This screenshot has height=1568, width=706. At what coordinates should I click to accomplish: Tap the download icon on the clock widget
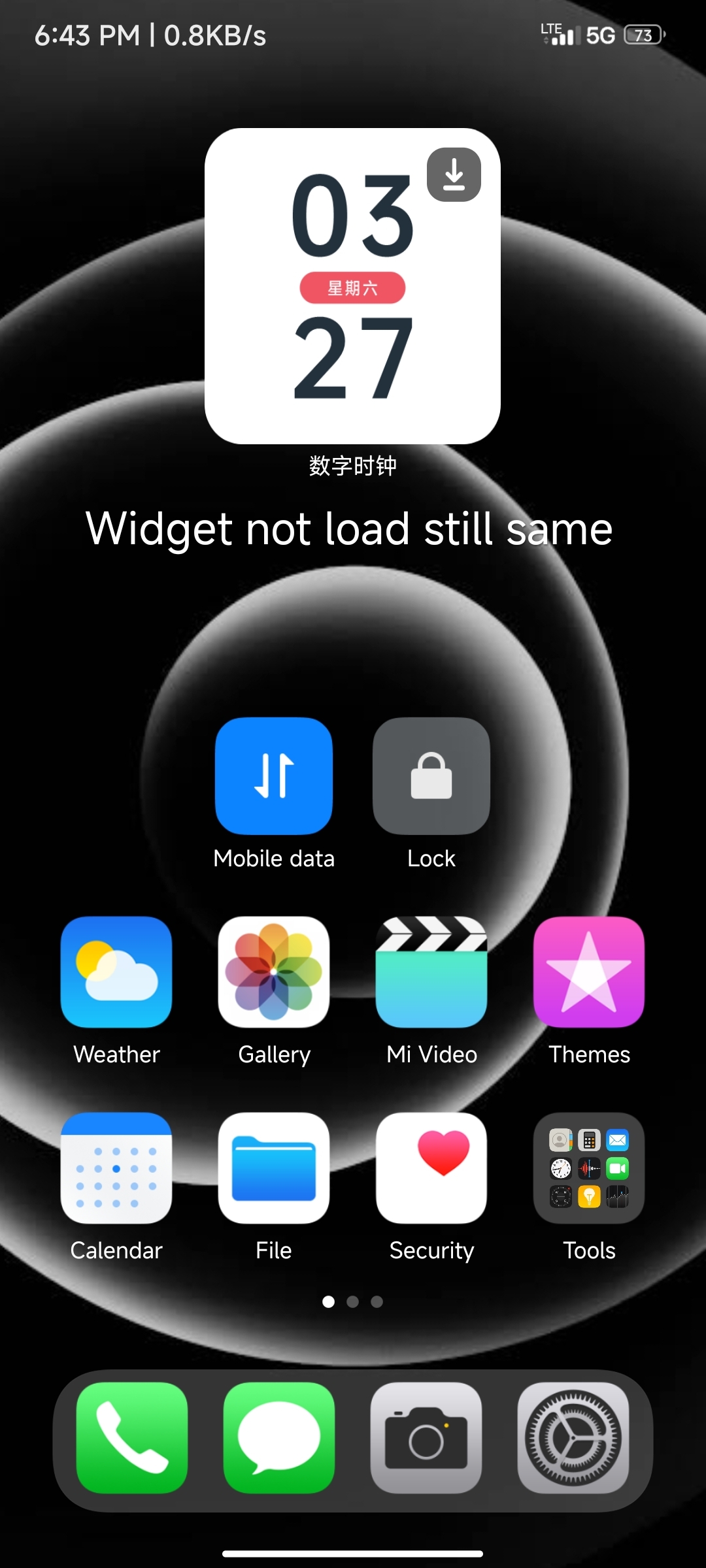(454, 175)
